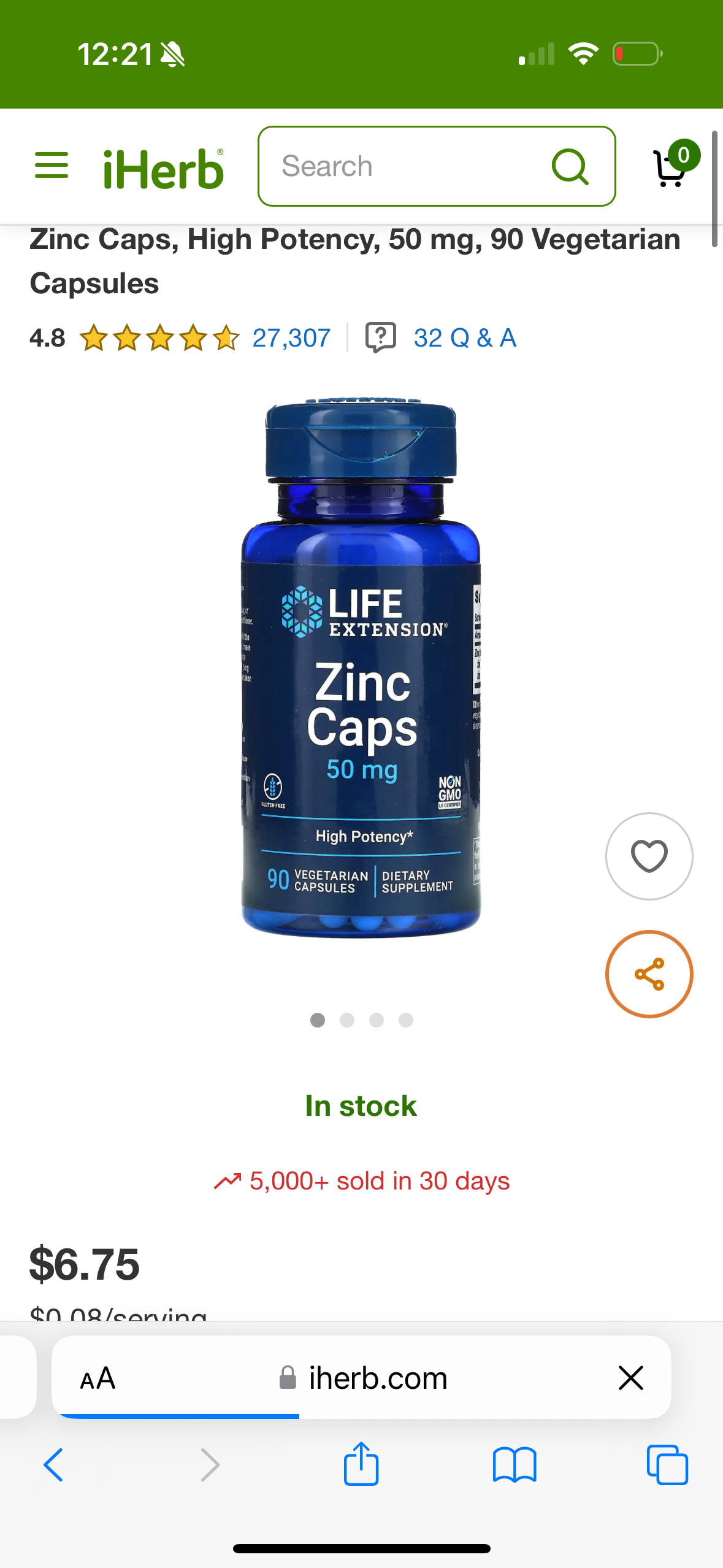Tap the Search field
This screenshot has height=1568, width=723.
(x=405, y=166)
